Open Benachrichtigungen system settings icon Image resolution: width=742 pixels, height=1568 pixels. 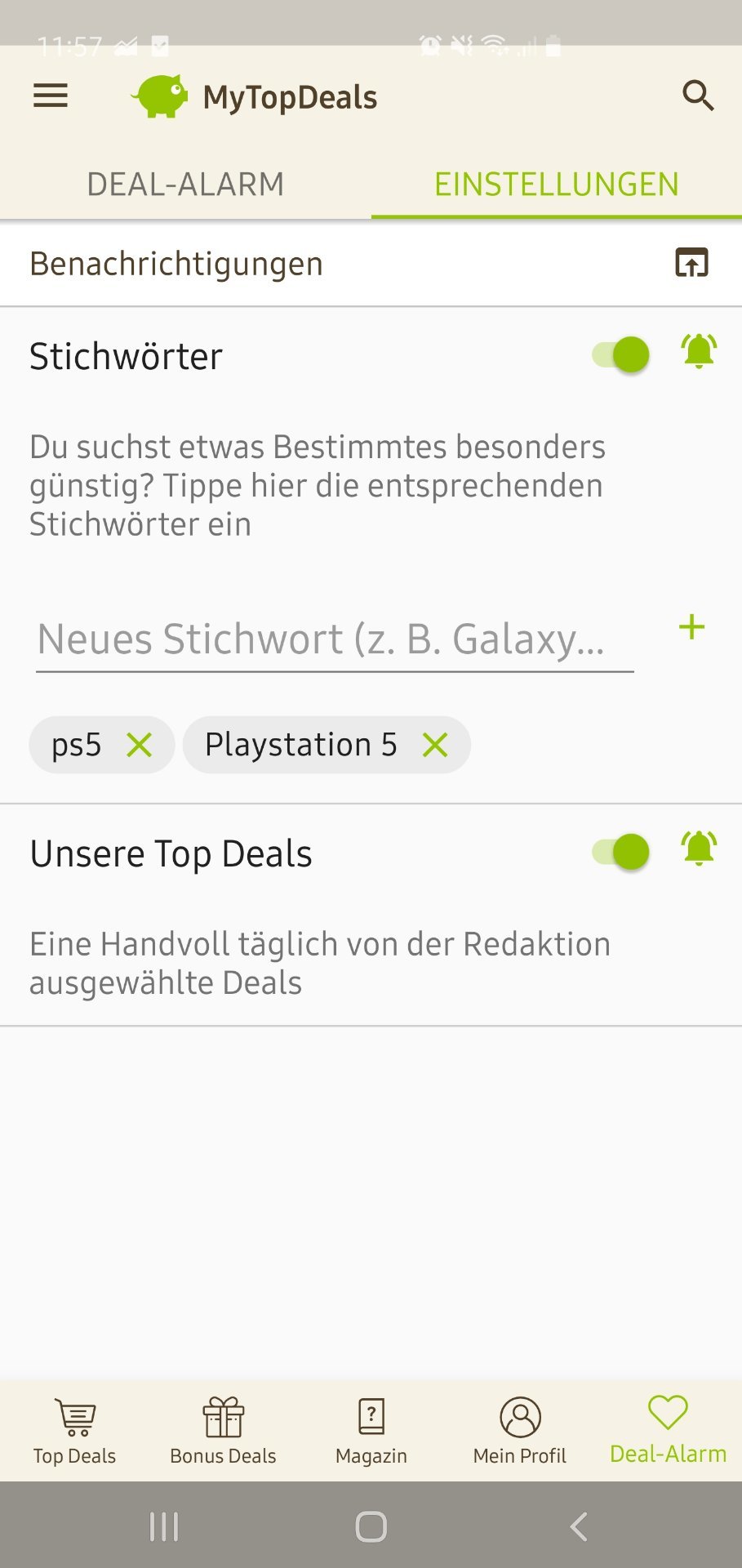(x=691, y=263)
